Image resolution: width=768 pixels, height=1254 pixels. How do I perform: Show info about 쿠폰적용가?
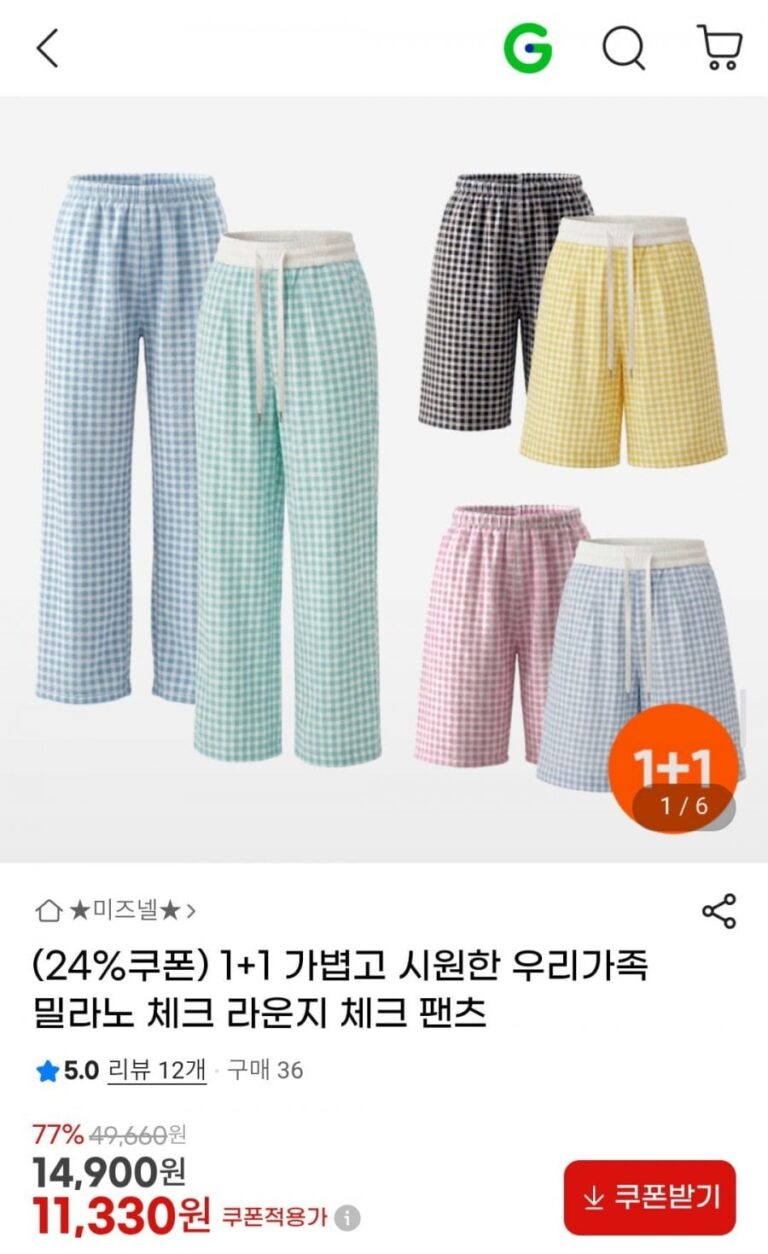click(x=348, y=1218)
